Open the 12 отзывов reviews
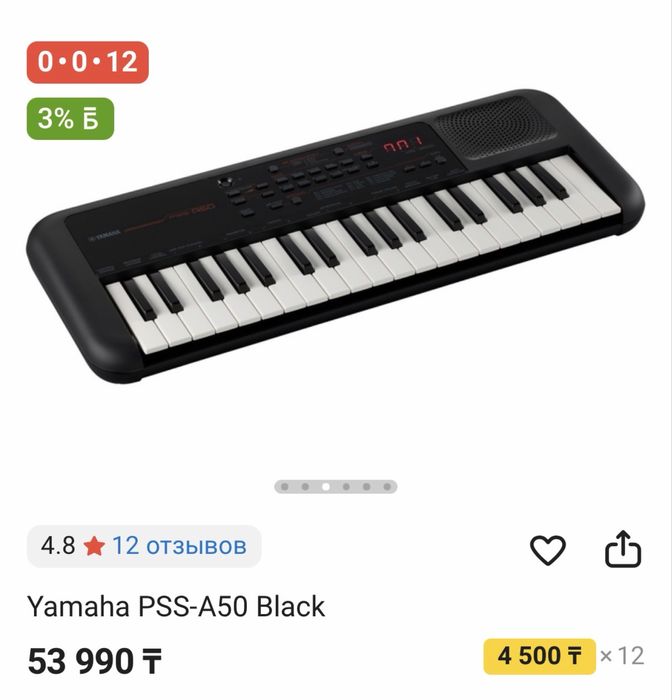This screenshot has height=700, width=672. click(178, 546)
